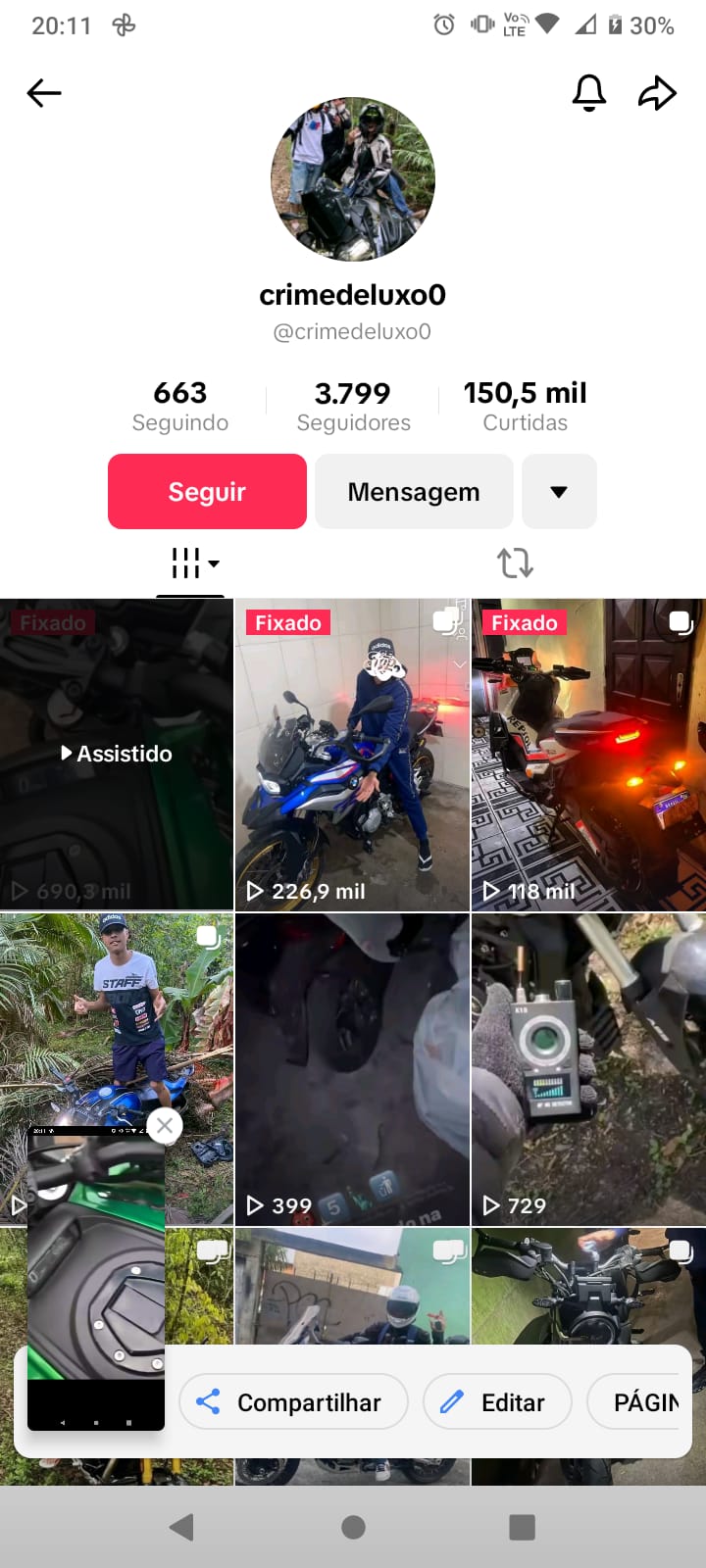The height and width of the screenshot is (1568, 706).
Task: Expand the dropdown arrow beside Mensagem
Action: (559, 492)
